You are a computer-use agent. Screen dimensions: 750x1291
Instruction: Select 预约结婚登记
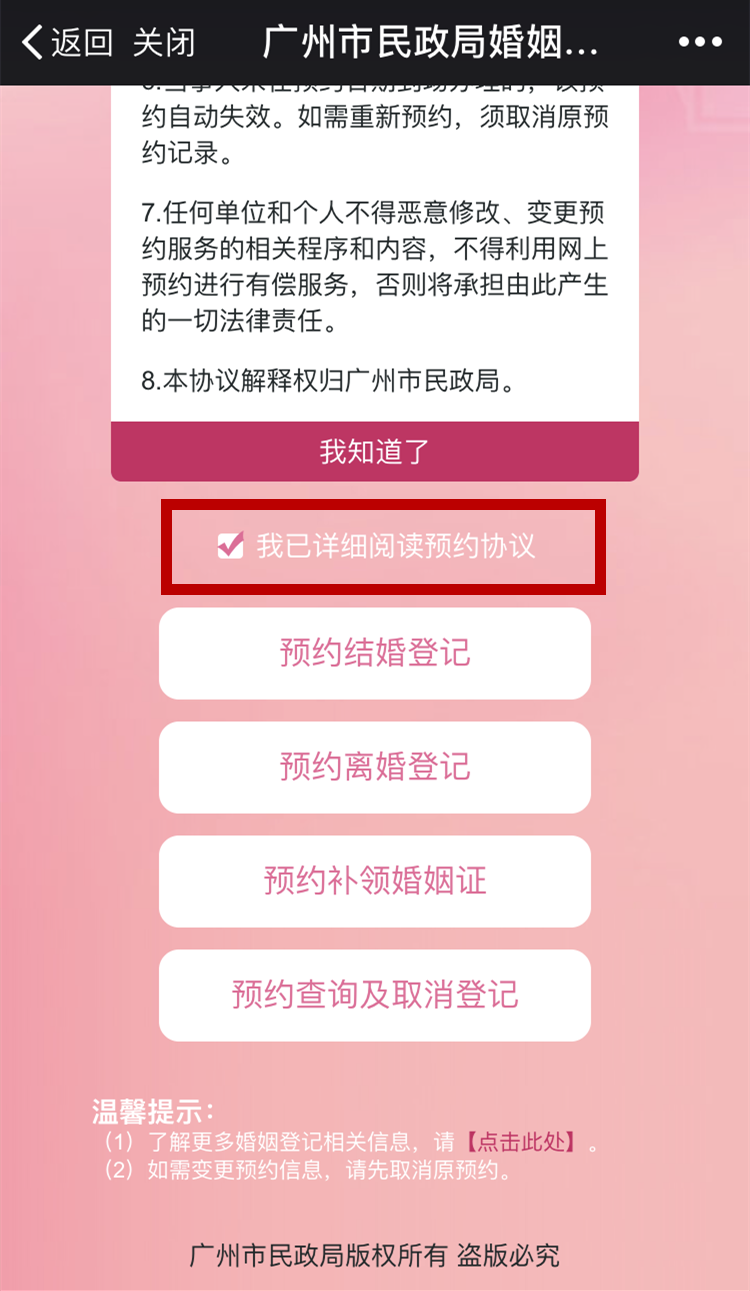(x=374, y=653)
